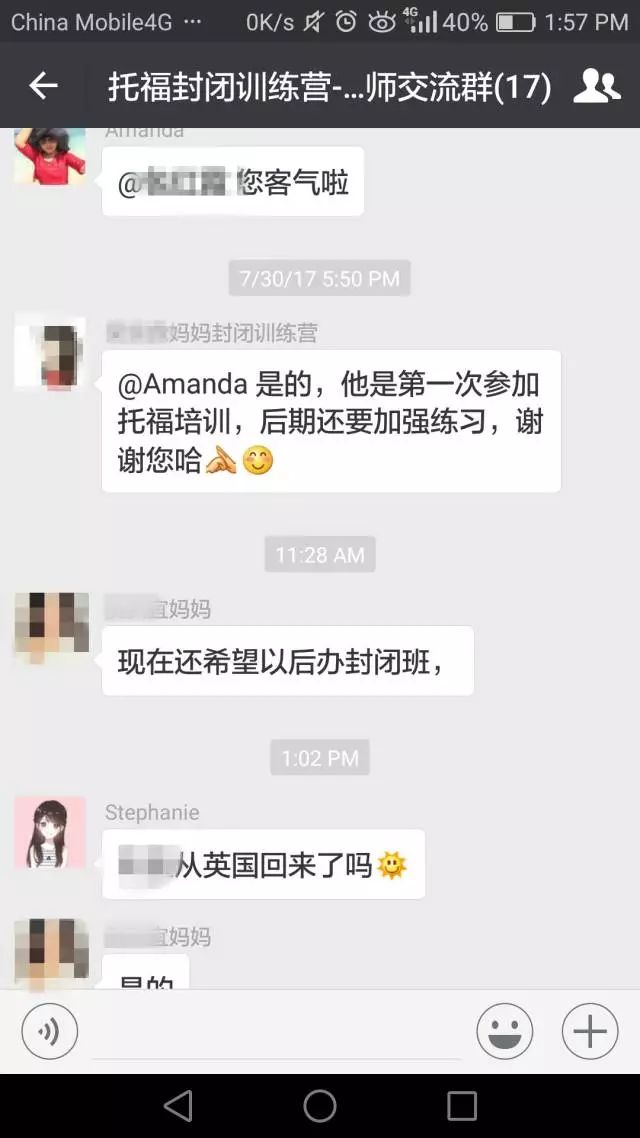Screen dimensions: 640x1138
Task: Open Stephanie's profile avatar
Action: click(49, 832)
